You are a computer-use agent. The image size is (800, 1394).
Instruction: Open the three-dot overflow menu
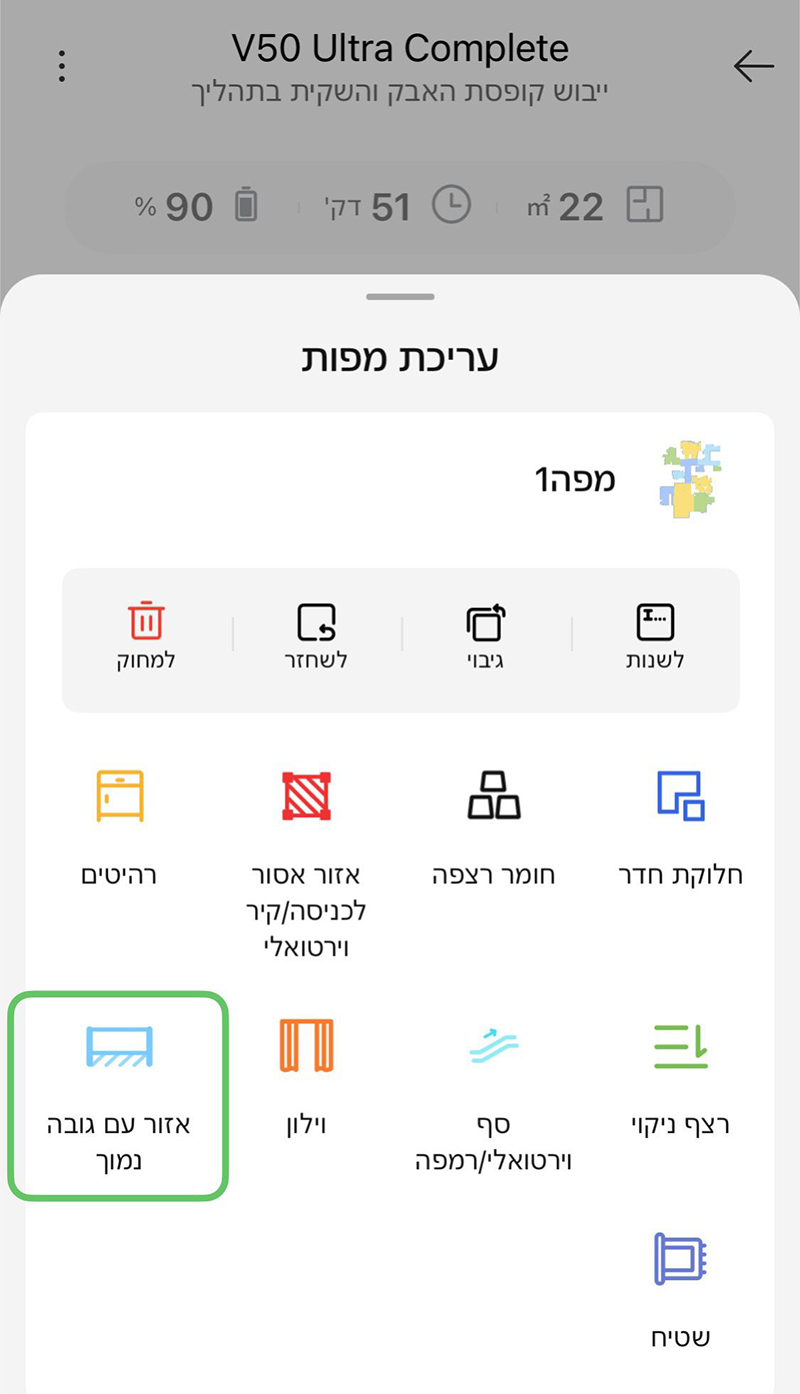[x=62, y=65]
